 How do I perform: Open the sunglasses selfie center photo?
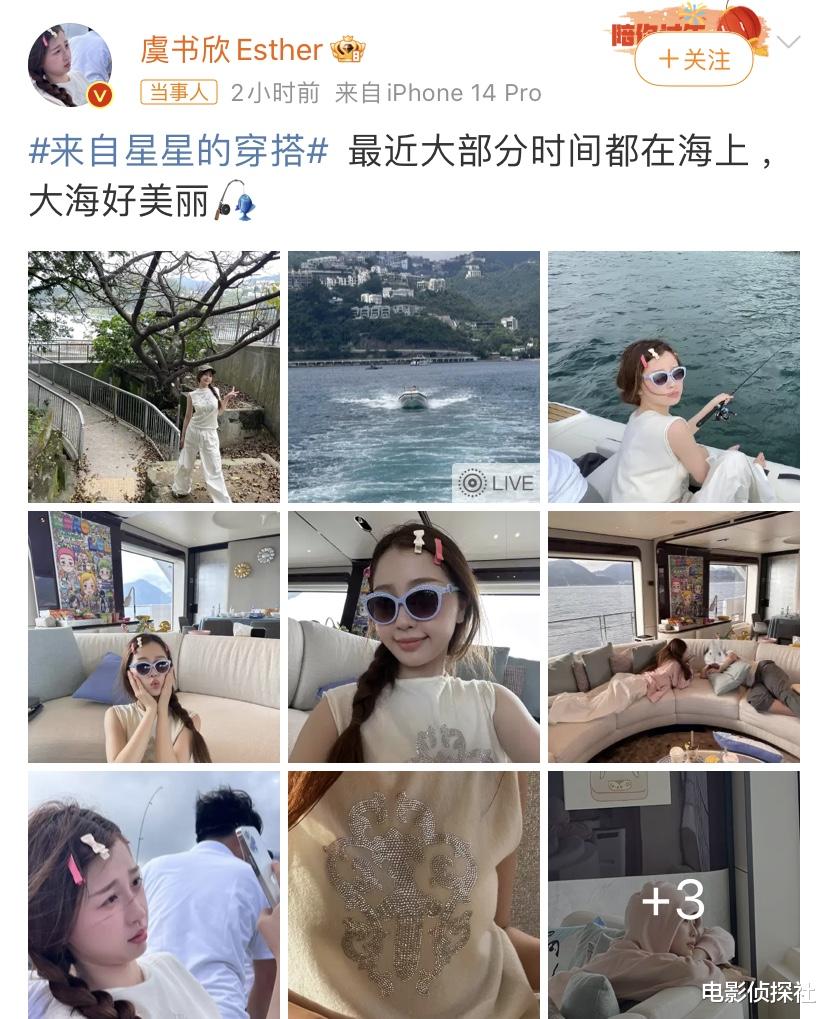point(414,636)
